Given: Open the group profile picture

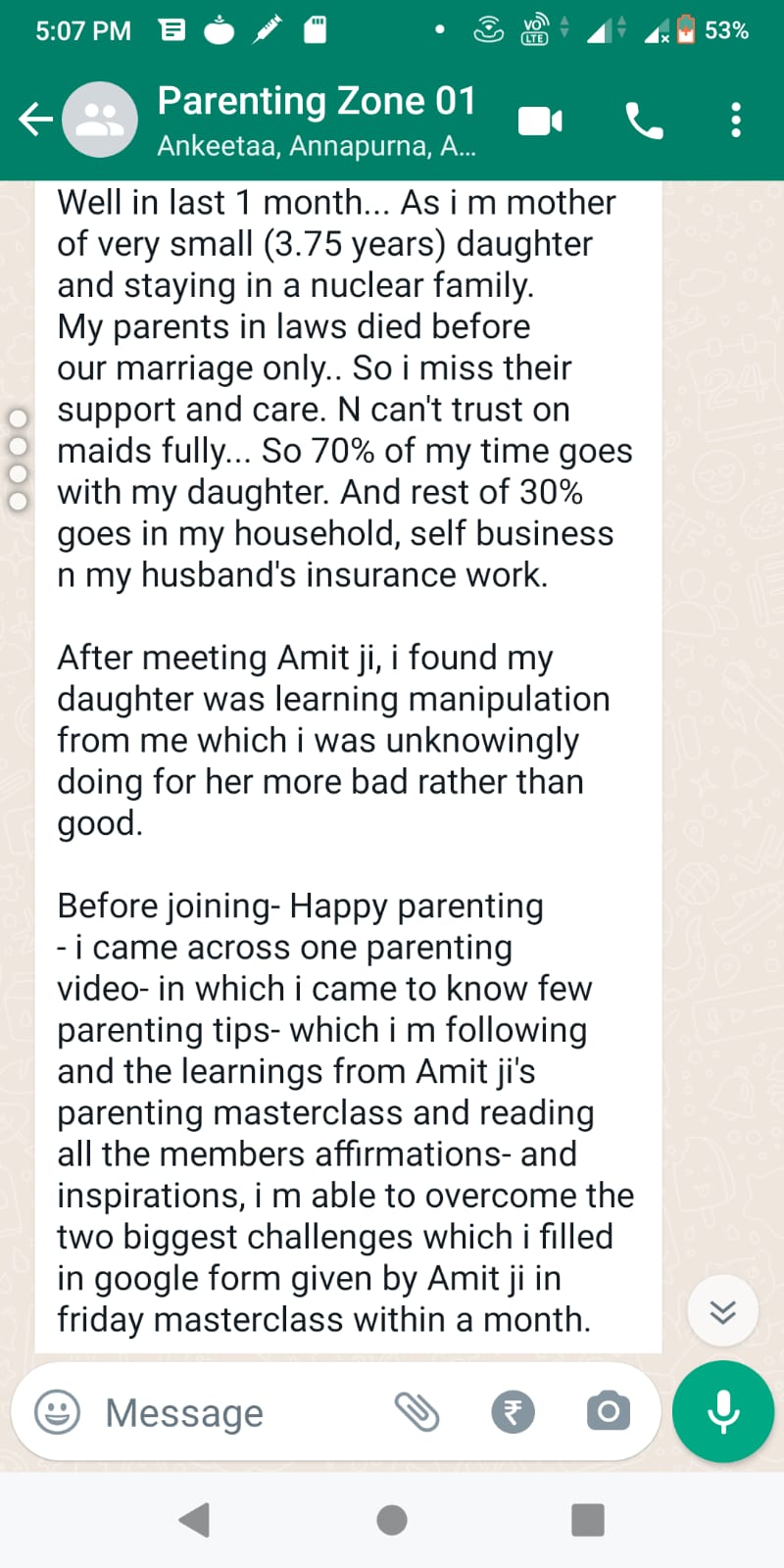Looking at the screenshot, I should (100, 121).
